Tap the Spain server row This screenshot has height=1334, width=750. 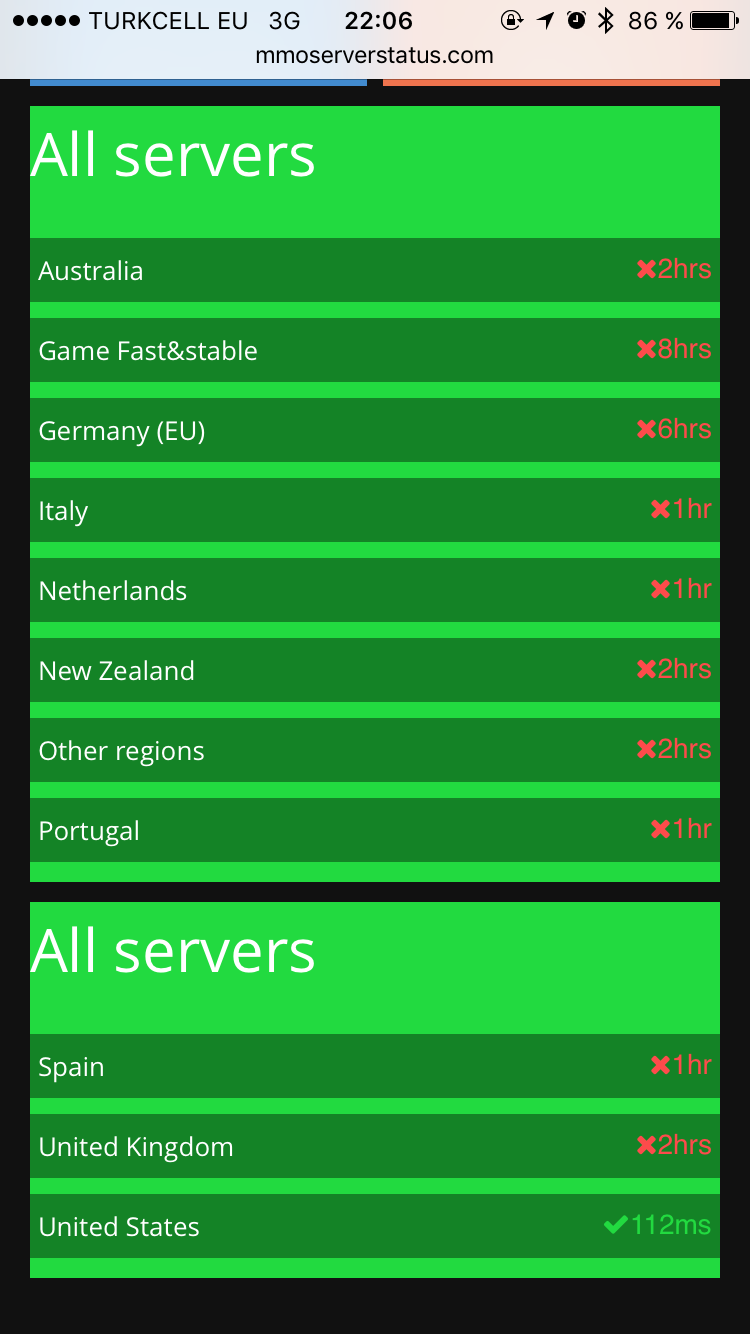pos(375,1066)
